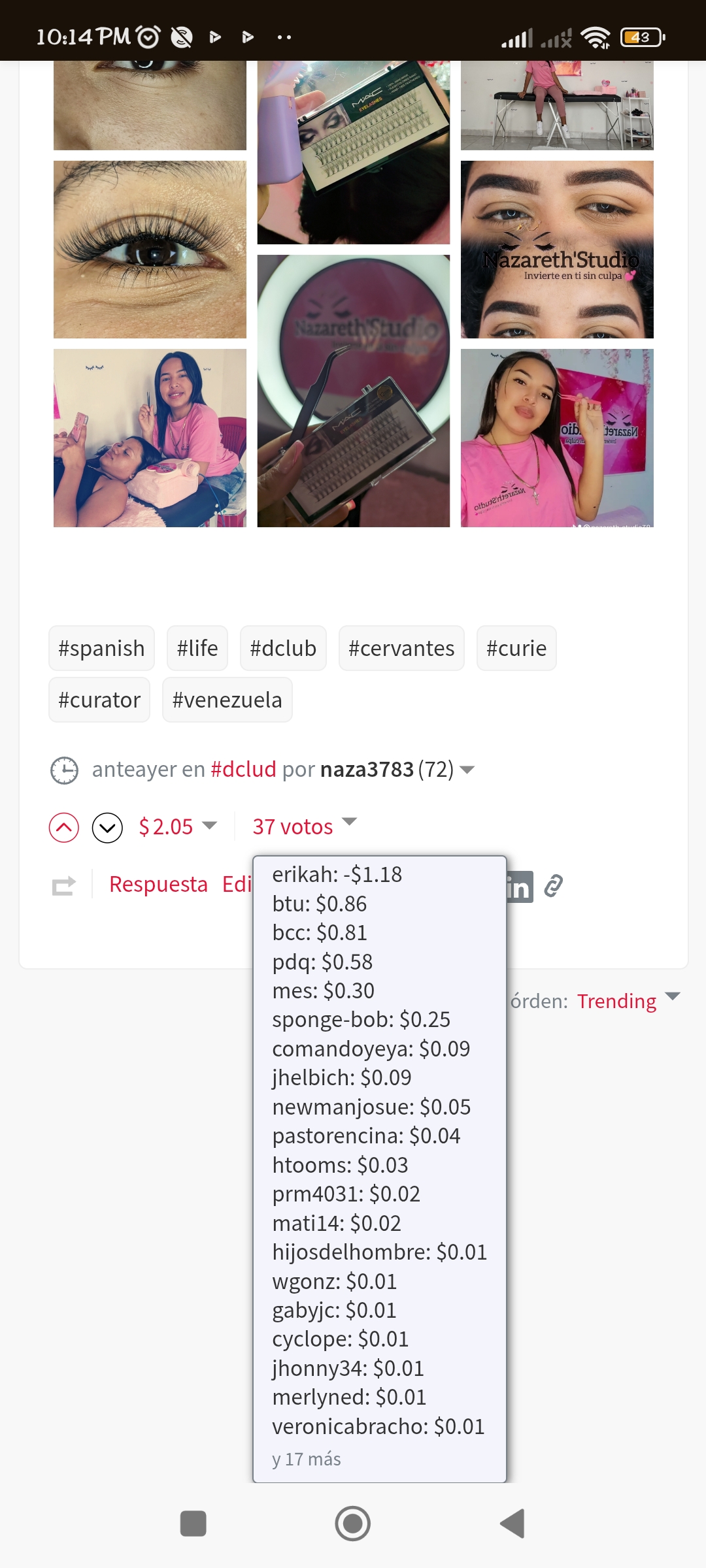Image resolution: width=706 pixels, height=1568 pixels.
Task: Copy the post link with chain icon
Action: pyautogui.click(x=553, y=886)
